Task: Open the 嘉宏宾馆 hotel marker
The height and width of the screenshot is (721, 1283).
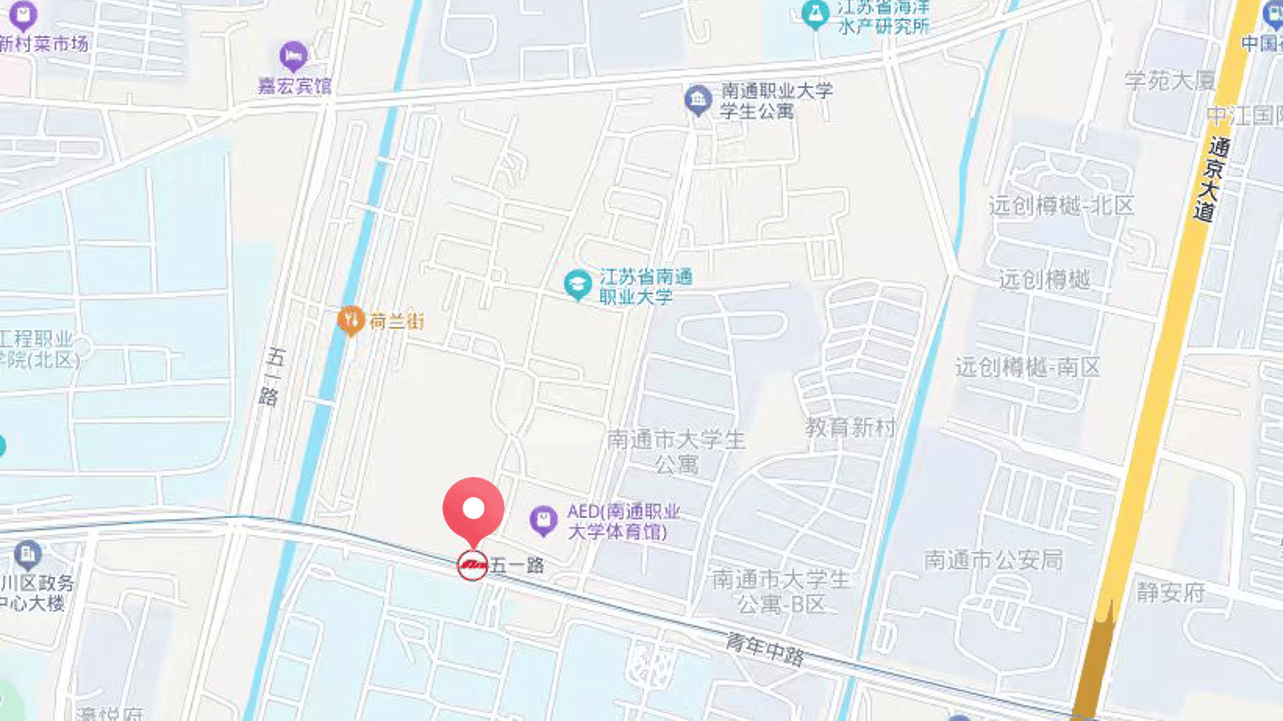Action: coord(293,55)
